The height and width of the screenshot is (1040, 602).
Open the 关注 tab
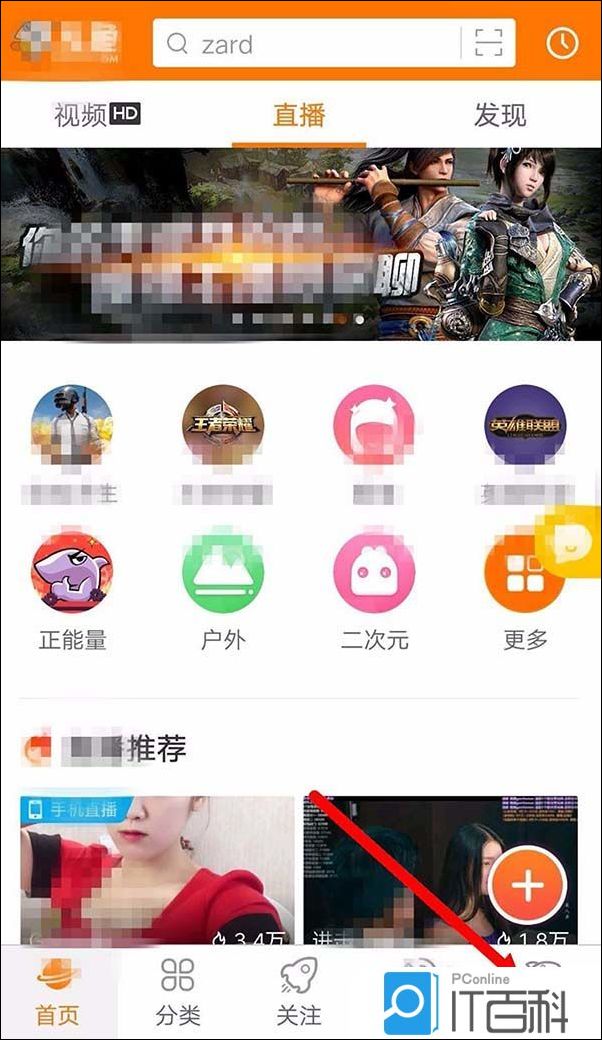(298, 992)
